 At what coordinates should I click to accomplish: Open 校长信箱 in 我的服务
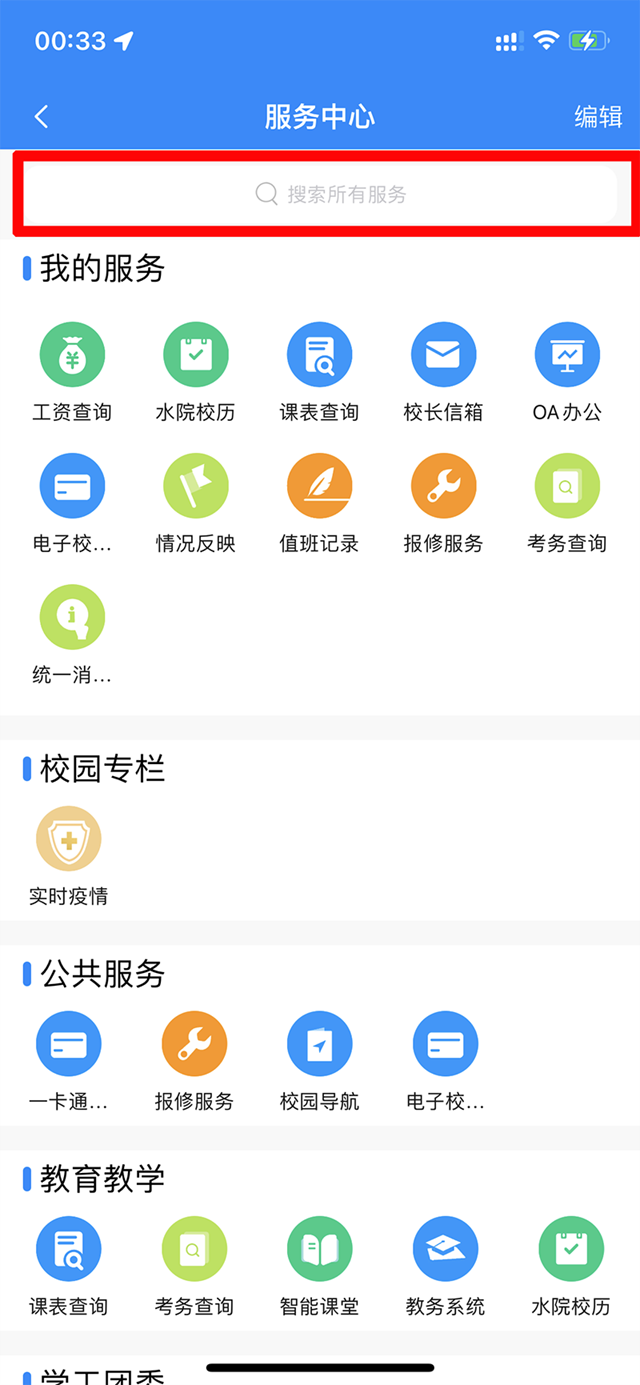tap(443, 355)
